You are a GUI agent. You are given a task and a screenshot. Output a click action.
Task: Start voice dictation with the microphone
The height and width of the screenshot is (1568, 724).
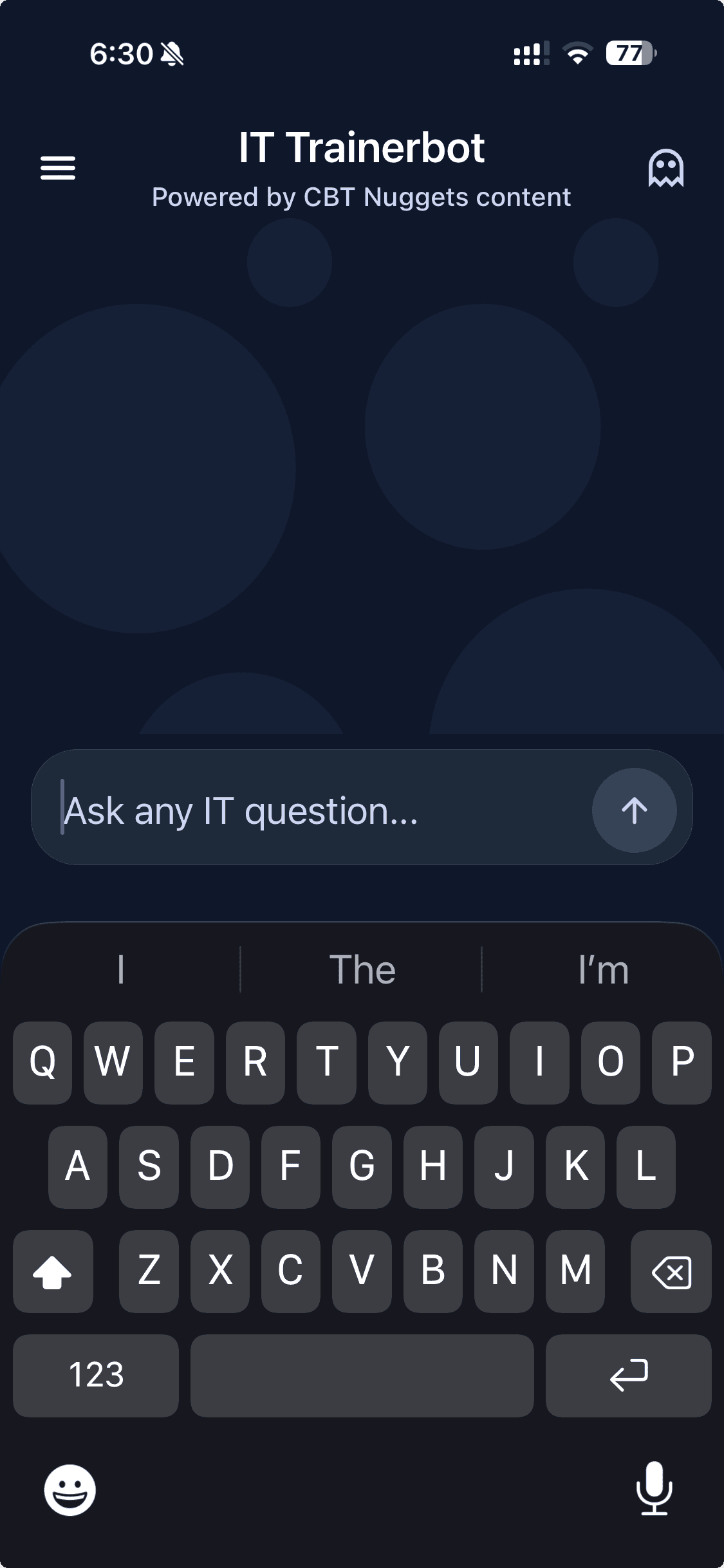click(x=654, y=1488)
